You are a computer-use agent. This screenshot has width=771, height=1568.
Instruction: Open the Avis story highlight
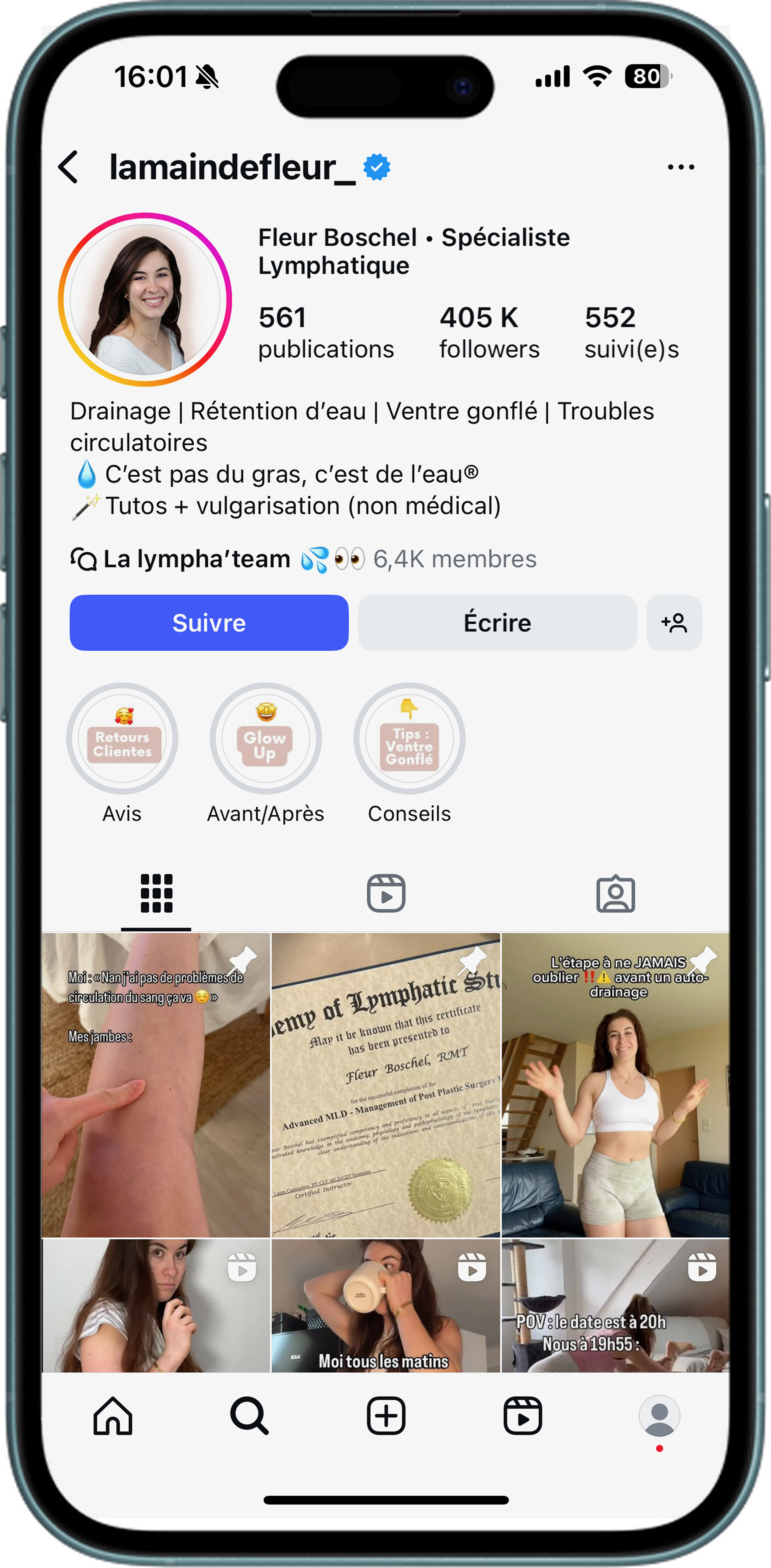pos(122,738)
